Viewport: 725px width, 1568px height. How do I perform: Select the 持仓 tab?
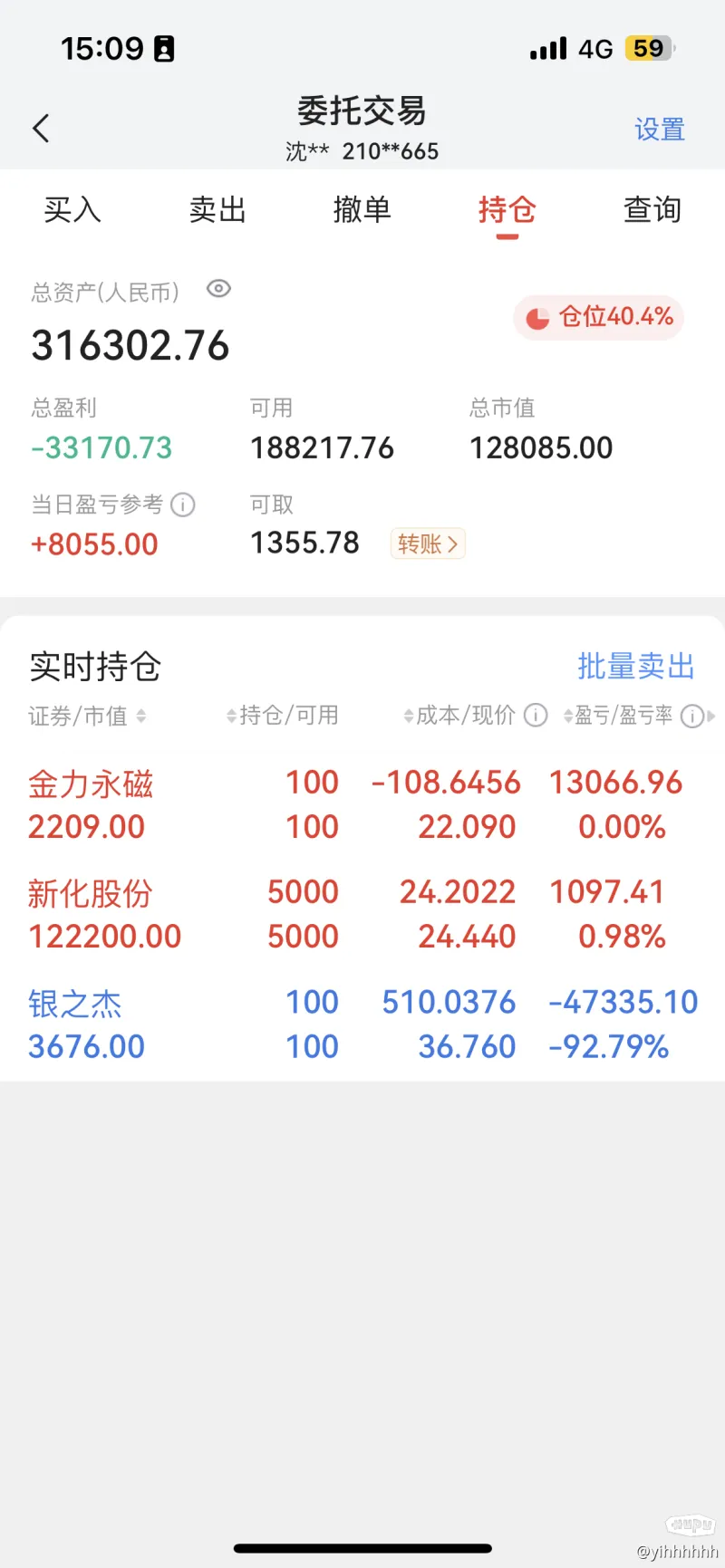pos(507,210)
